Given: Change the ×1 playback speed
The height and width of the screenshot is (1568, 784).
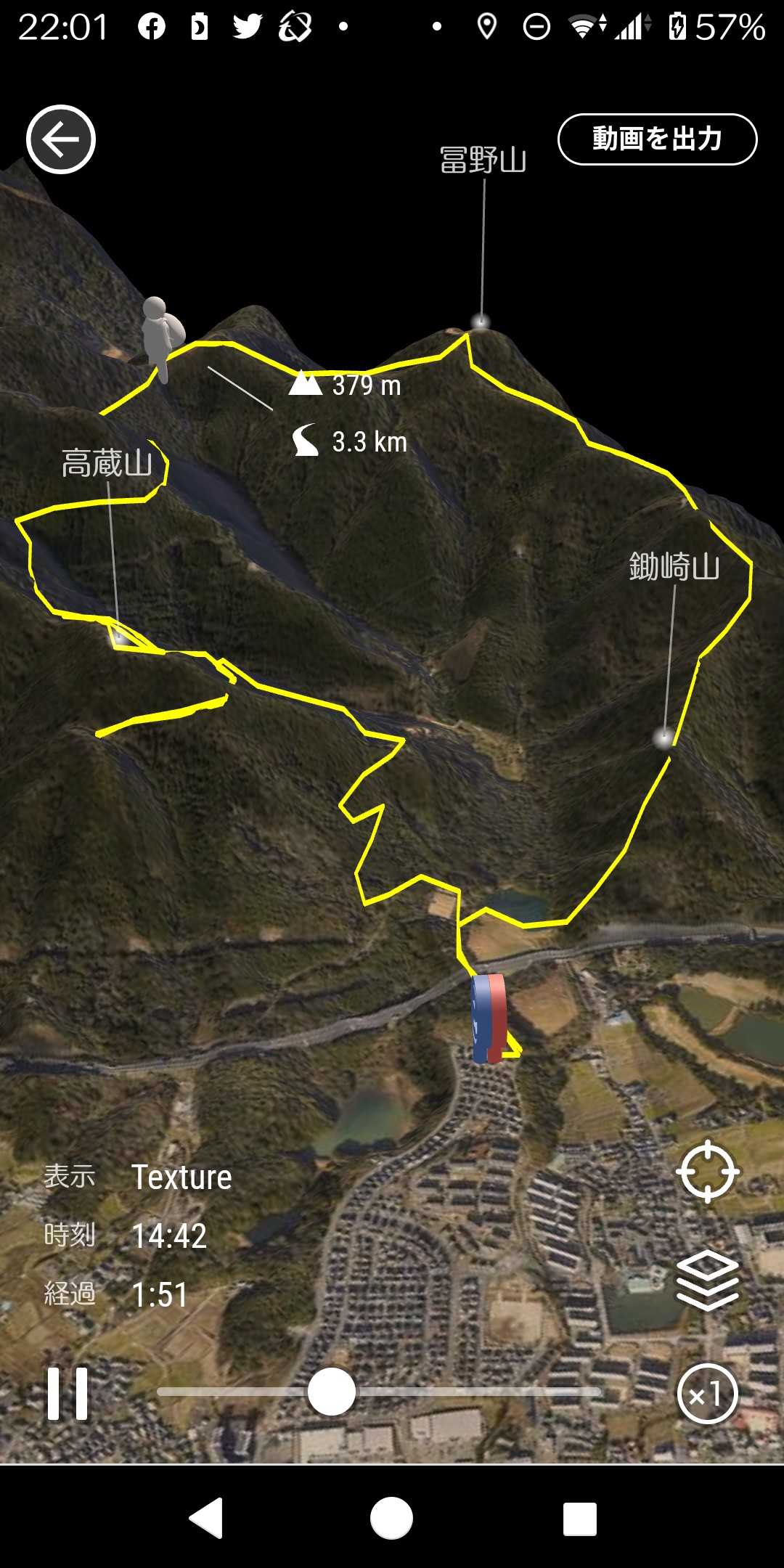Looking at the screenshot, I should (x=707, y=1394).
